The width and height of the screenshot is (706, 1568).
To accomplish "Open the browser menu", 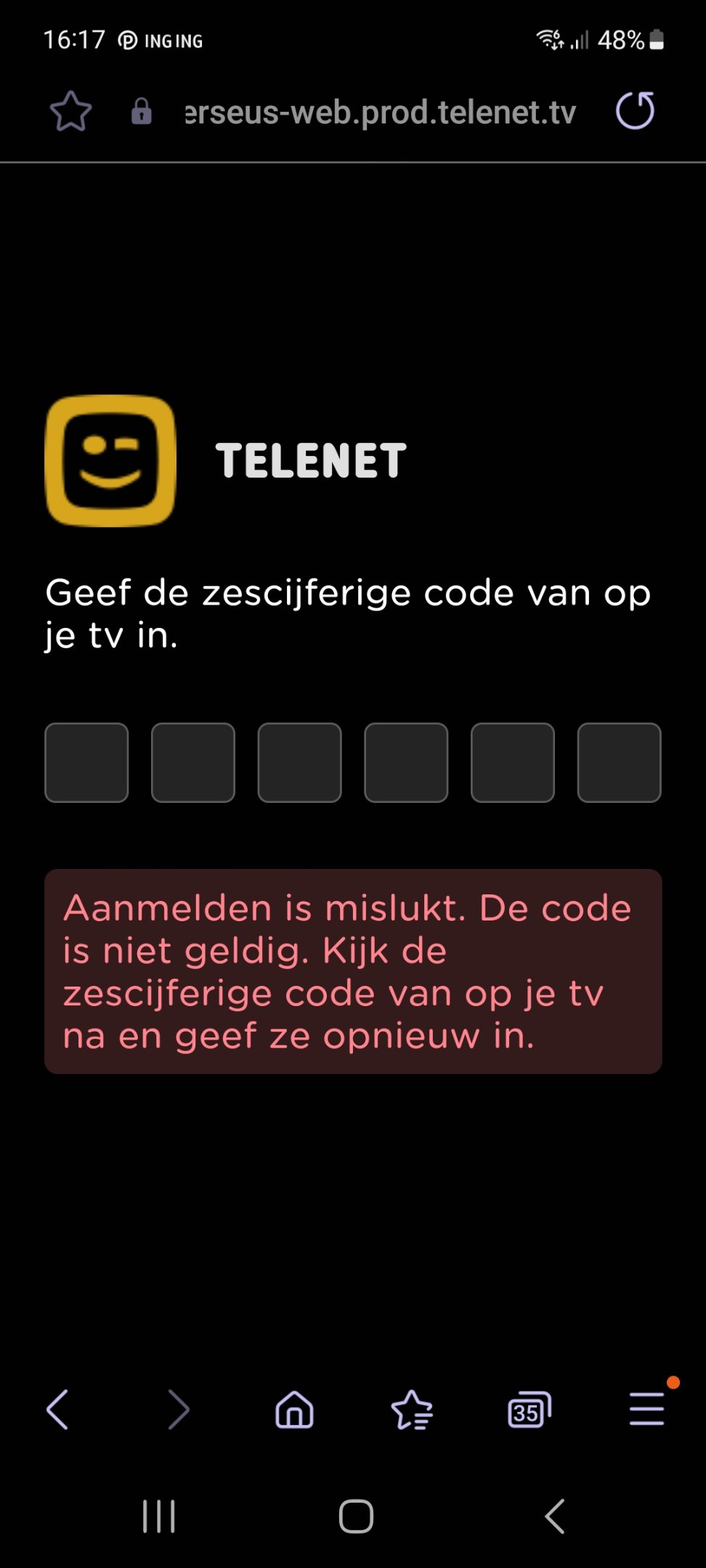I will point(646,1409).
